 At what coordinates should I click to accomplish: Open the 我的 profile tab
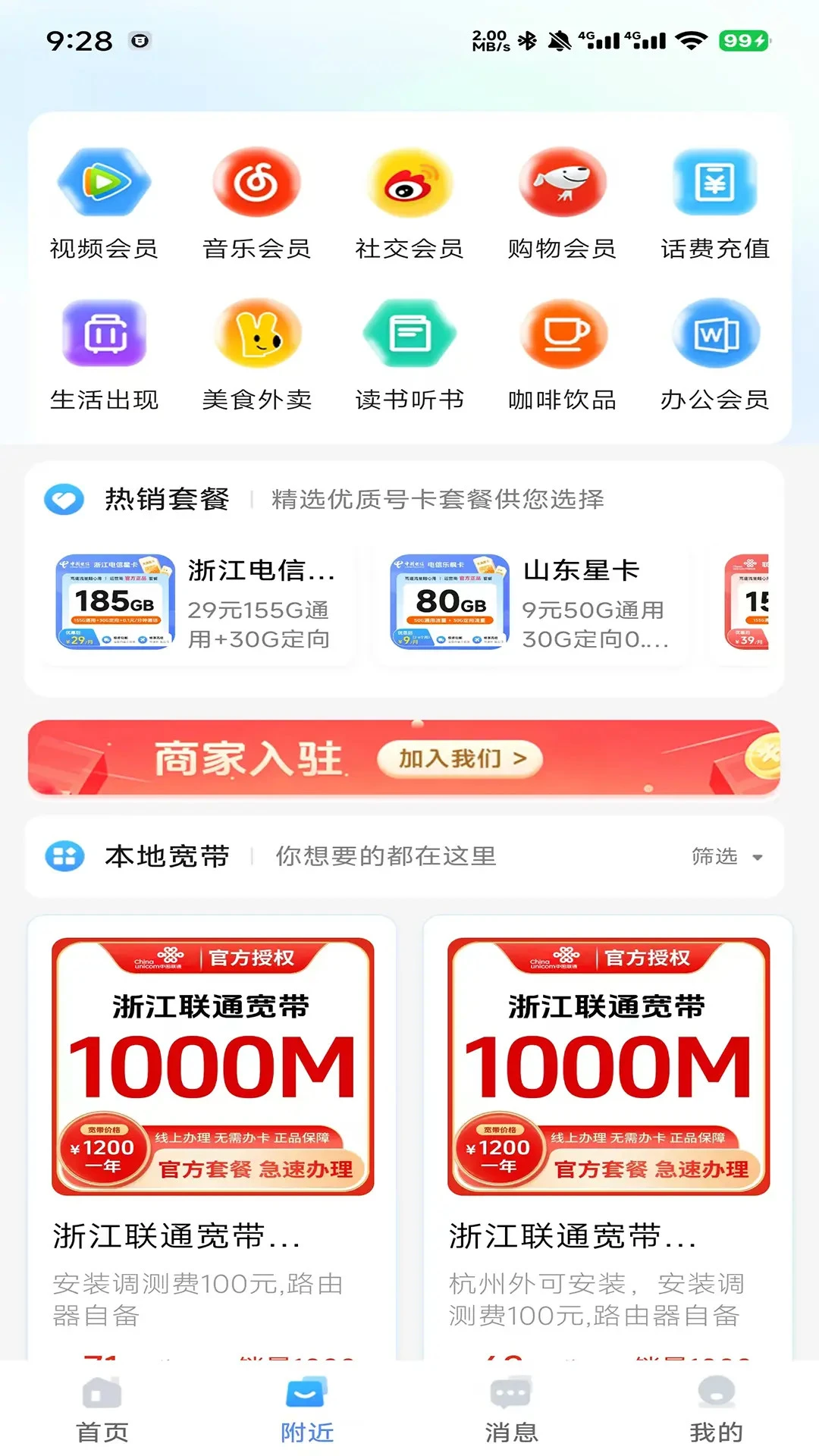[x=714, y=1410]
